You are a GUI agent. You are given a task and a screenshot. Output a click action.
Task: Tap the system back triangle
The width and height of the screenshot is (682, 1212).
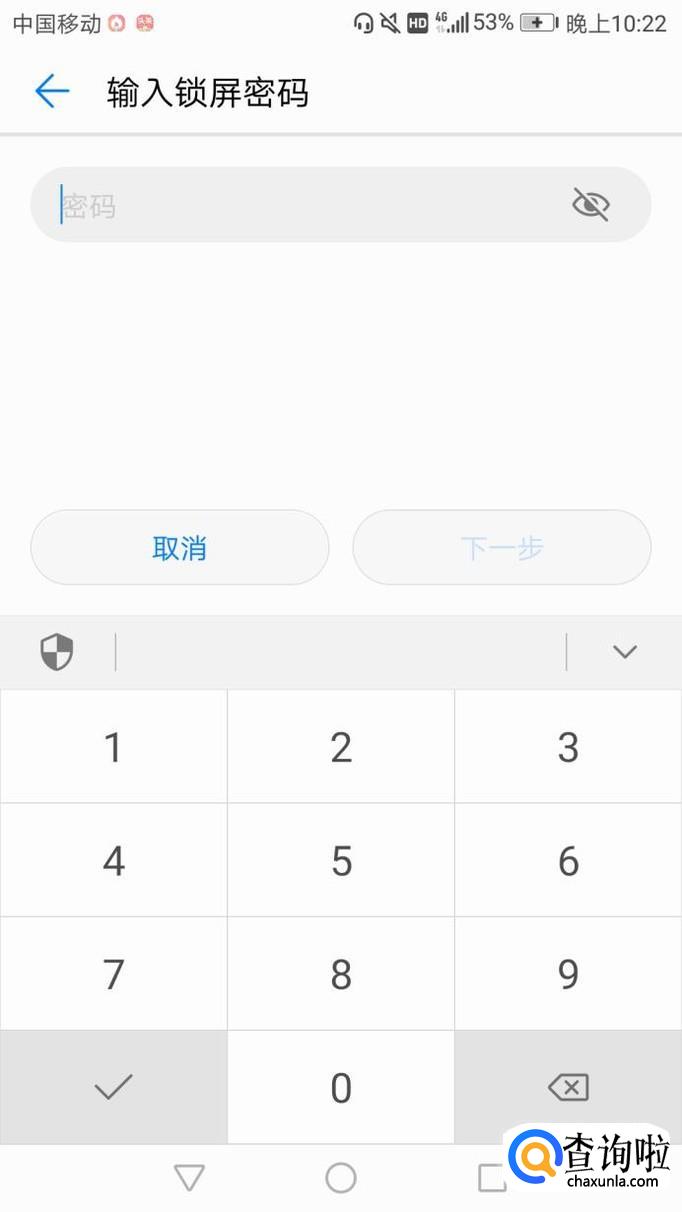pos(189,1178)
